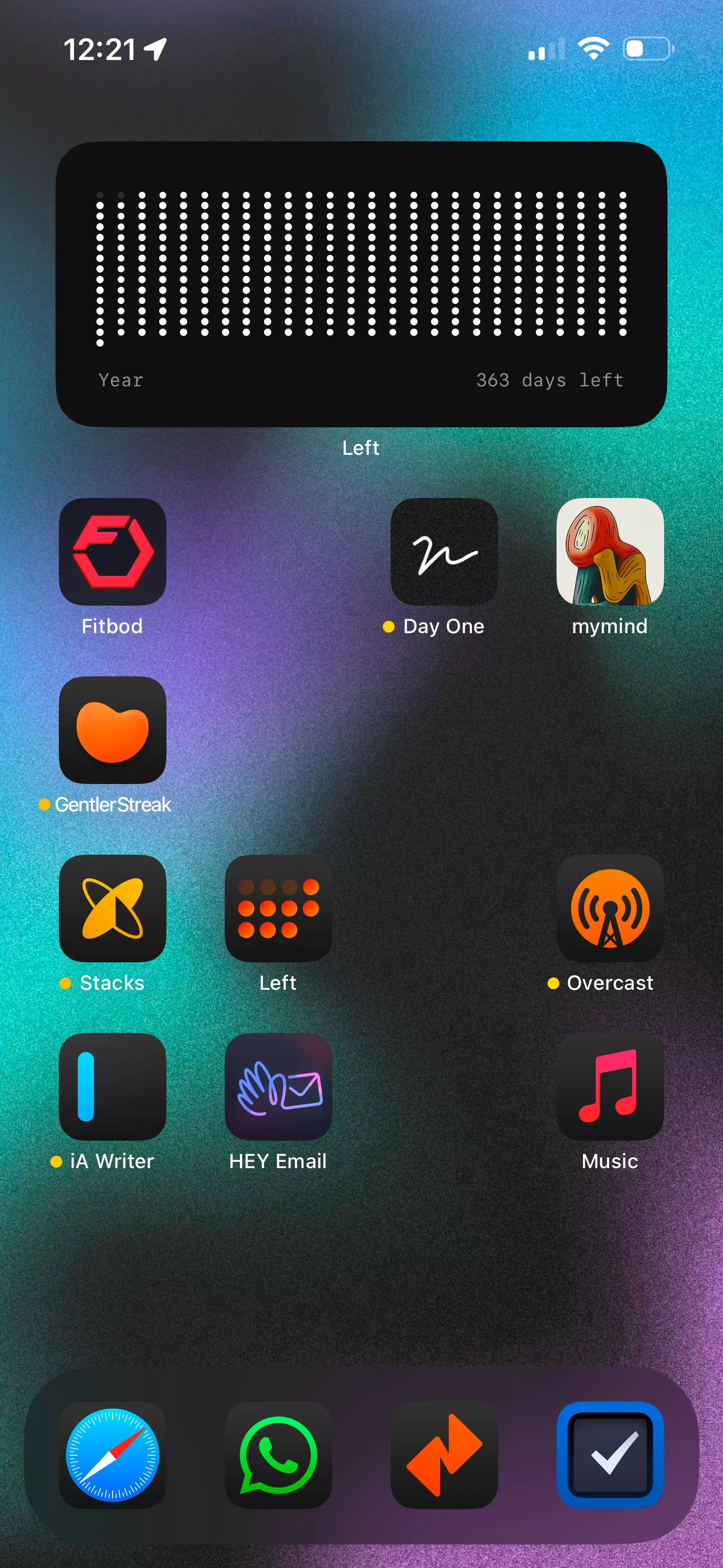Viewport: 723px width, 1568px height.
Task: Launch GentlerStreak
Action: (113, 730)
